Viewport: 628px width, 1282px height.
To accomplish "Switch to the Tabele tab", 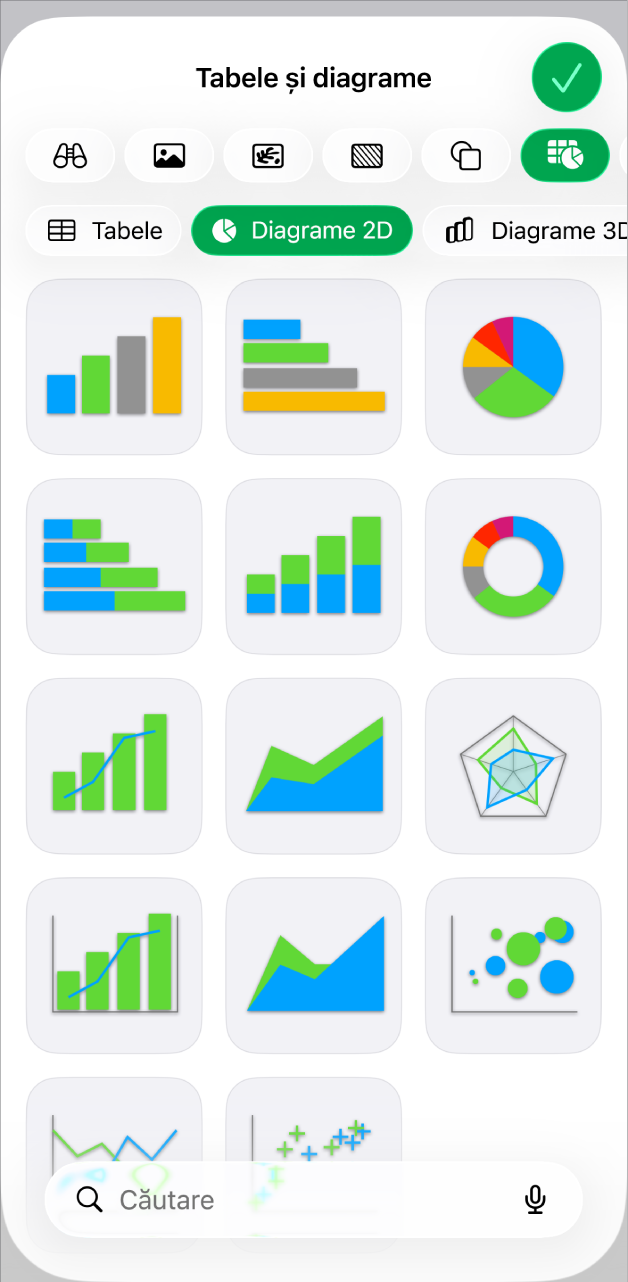I will (x=104, y=231).
